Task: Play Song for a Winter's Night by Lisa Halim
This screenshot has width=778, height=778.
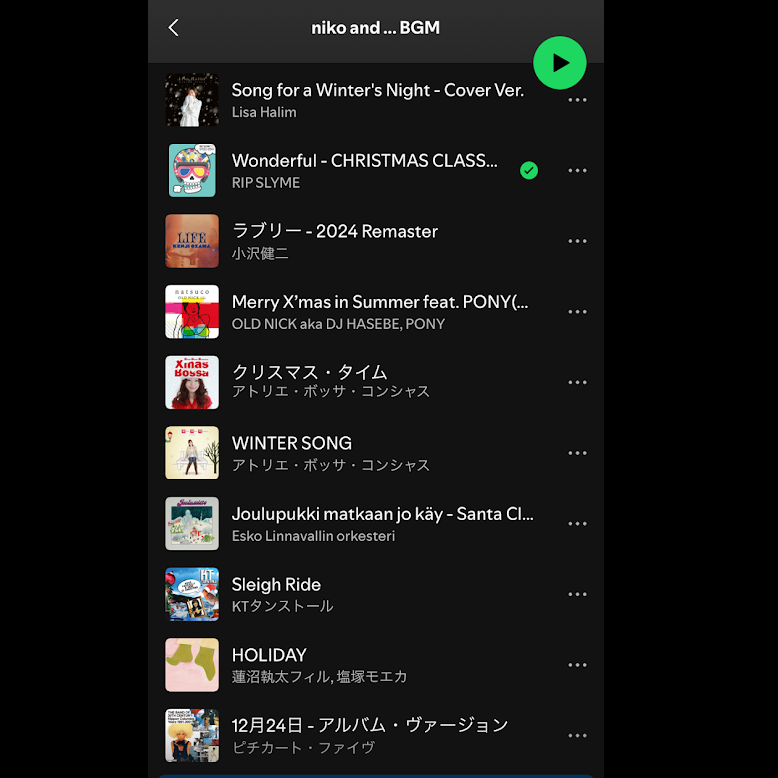Action: [377, 100]
